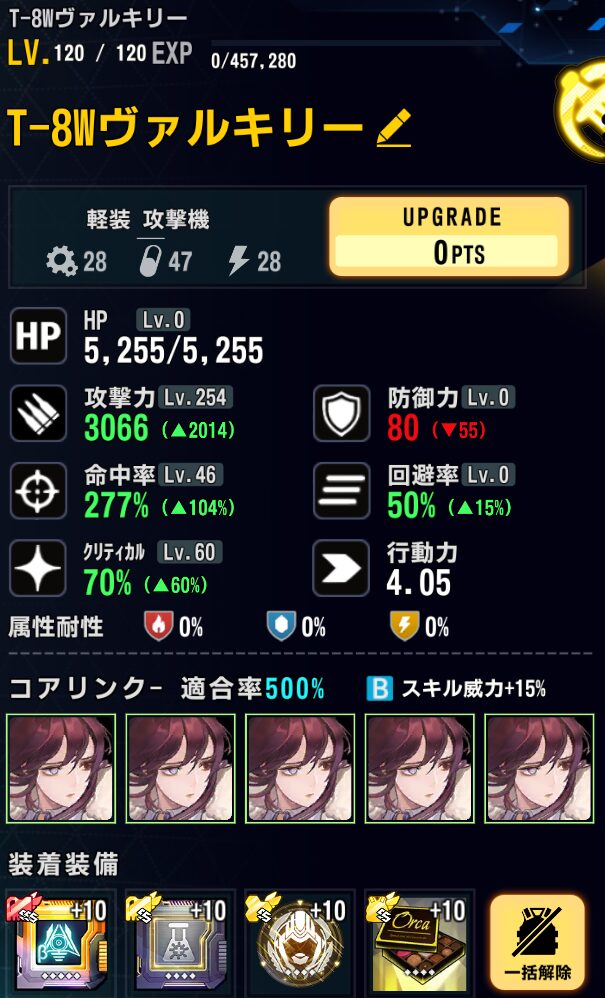
Task: Tap the pencil icon to rename T-8Wヴァルキリー
Action: (x=394, y=130)
